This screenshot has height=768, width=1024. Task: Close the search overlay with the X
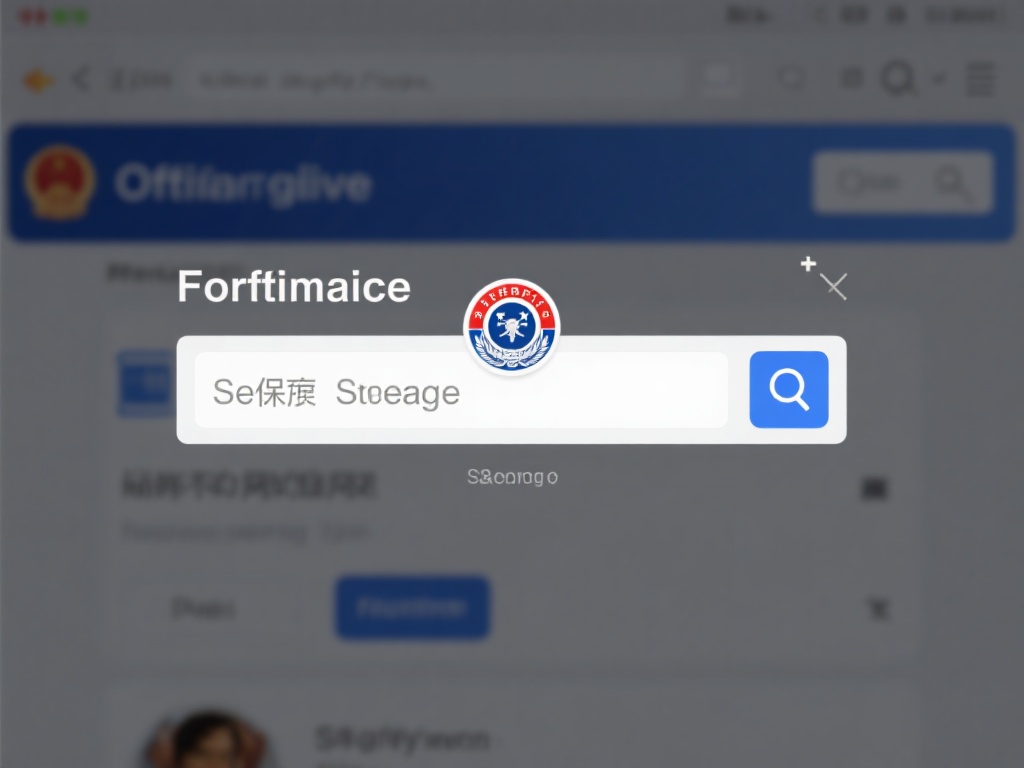pyautogui.click(x=833, y=287)
